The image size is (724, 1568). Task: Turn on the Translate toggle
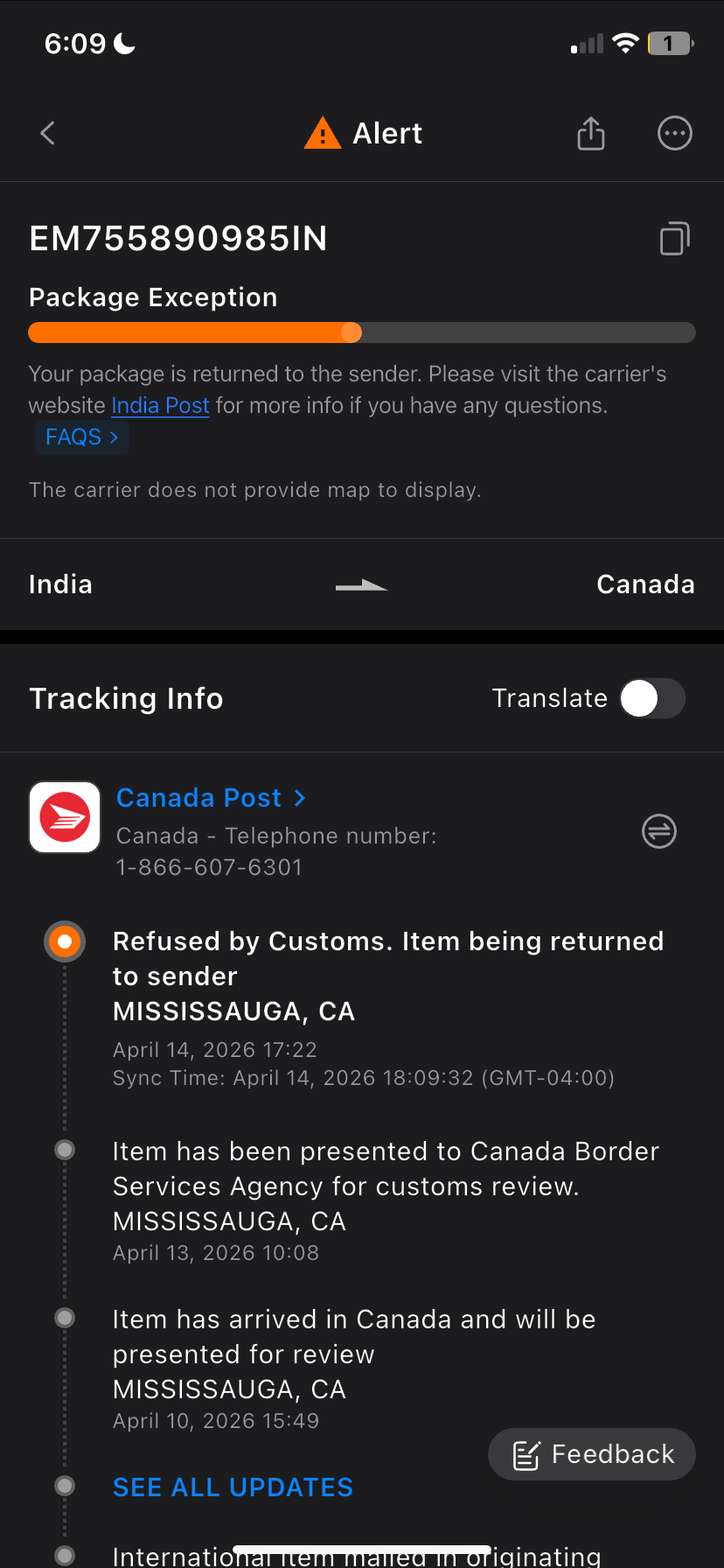click(652, 699)
